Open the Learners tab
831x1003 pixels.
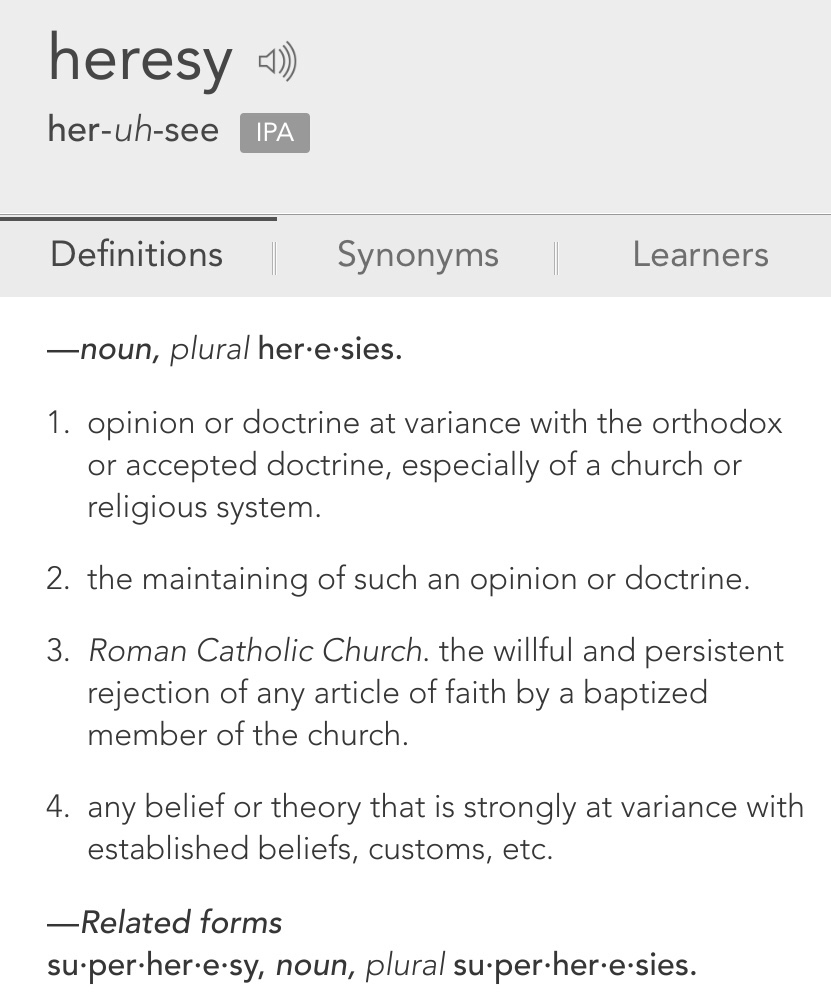pyautogui.click(x=700, y=255)
